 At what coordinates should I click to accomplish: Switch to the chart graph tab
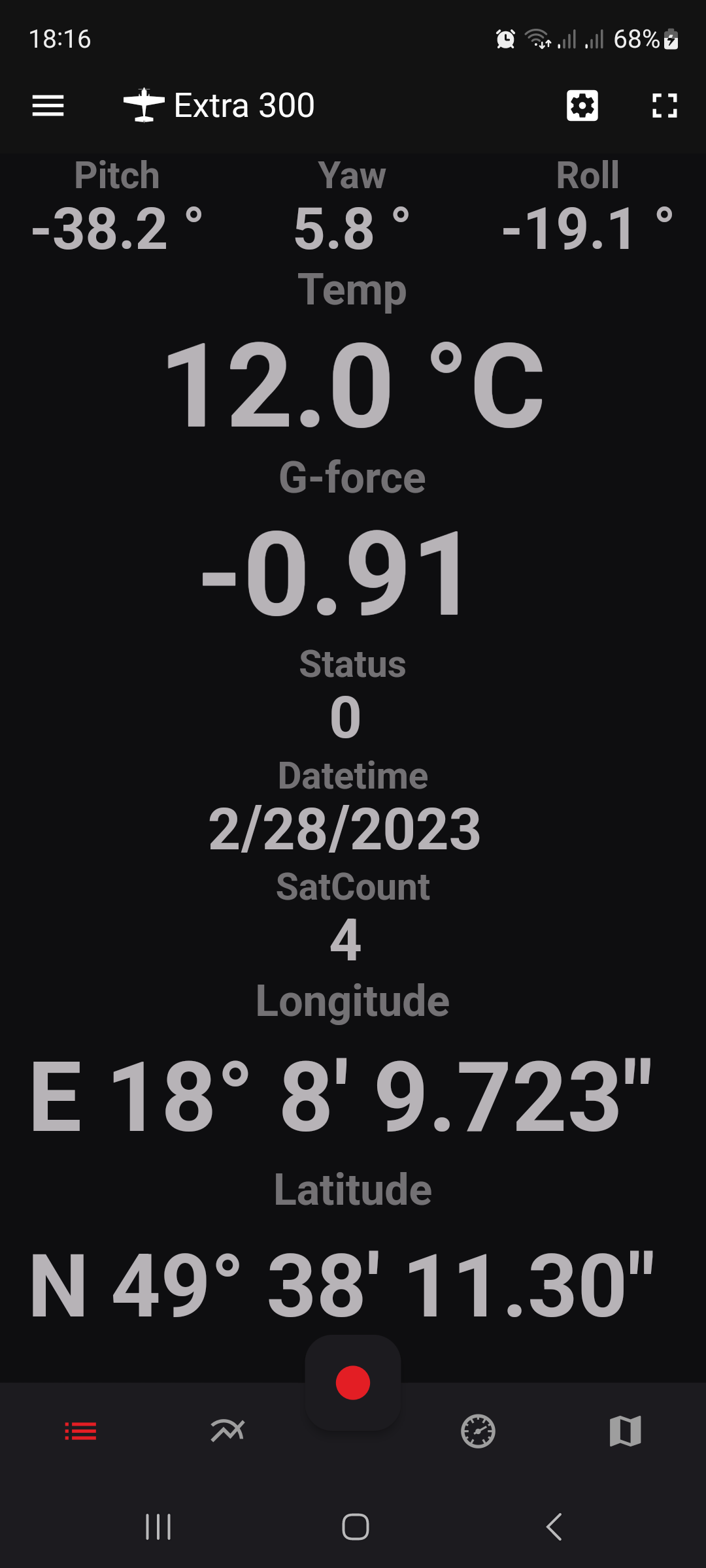[227, 1431]
